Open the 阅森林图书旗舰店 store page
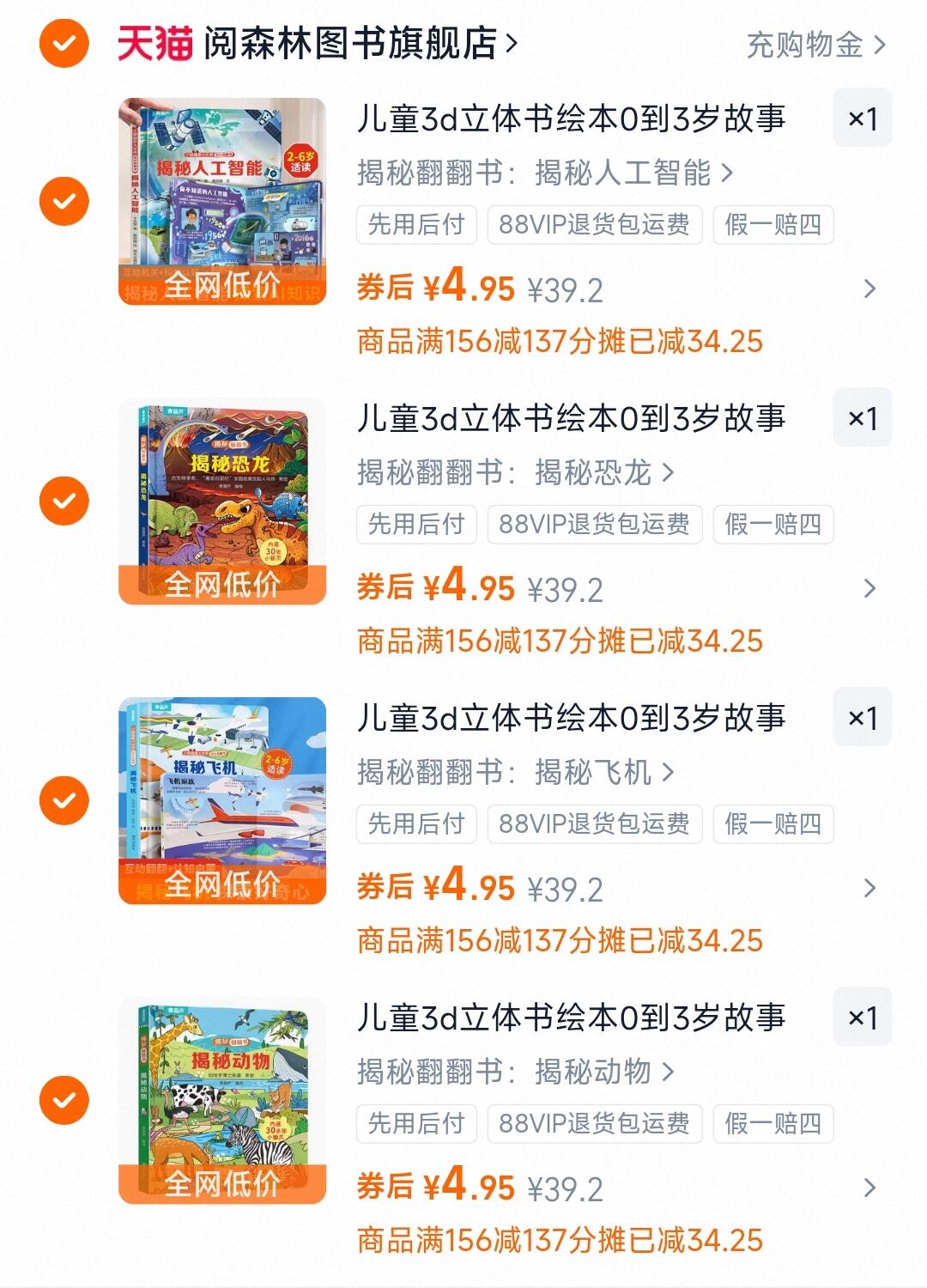This screenshot has width=927, height=1288. point(350,43)
